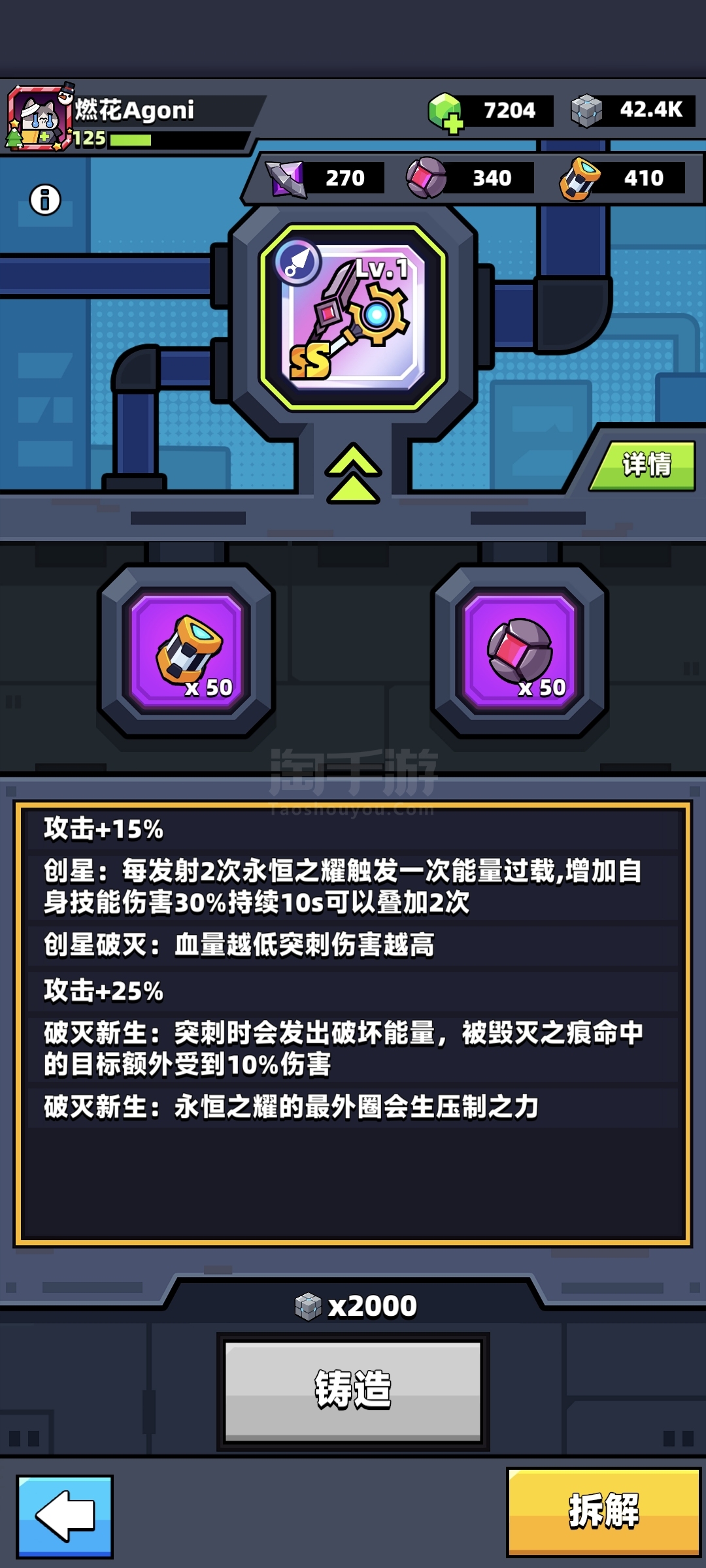706x1568 pixels.
Task: Open the player avatar 燃花Agoni
Action: (39, 118)
